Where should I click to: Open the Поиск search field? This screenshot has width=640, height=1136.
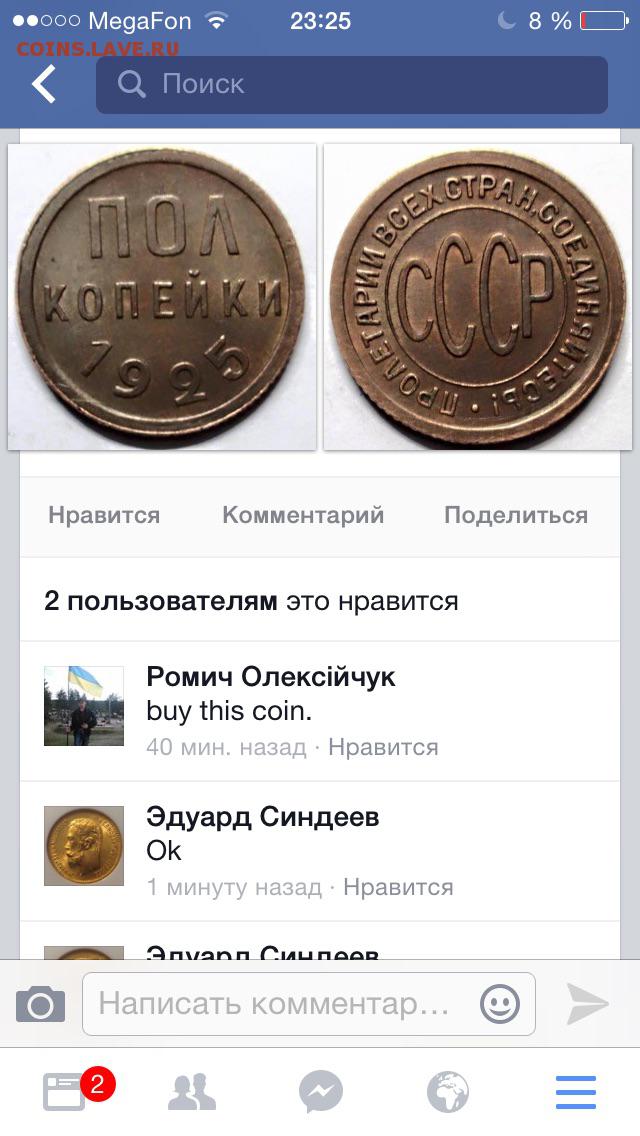pyautogui.click(x=352, y=85)
